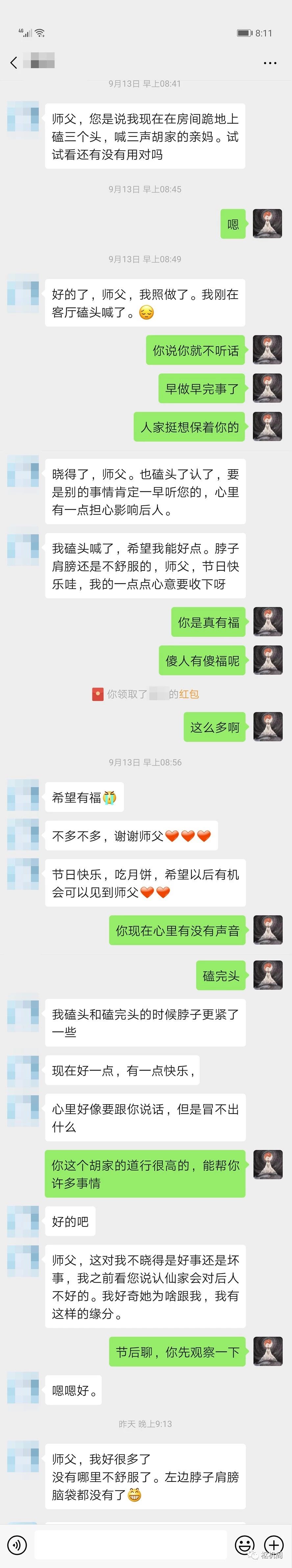Open the chat overflow menu
The height and width of the screenshot is (1568, 292).
click(x=270, y=63)
